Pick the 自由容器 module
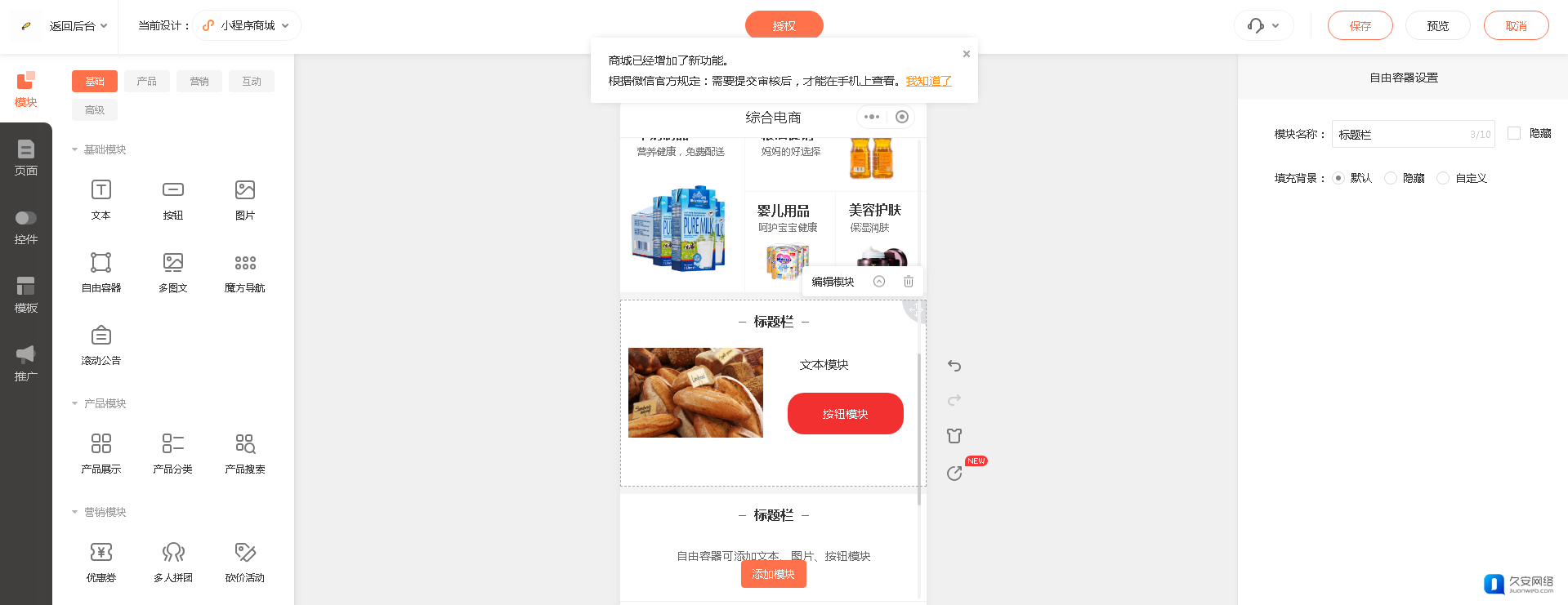 pyautogui.click(x=101, y=272)
